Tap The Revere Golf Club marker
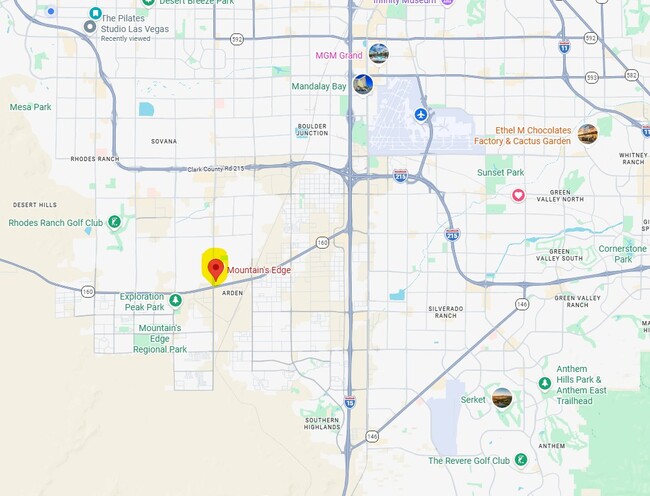Viewport: 650px width, 496px height. pos(521,460)
